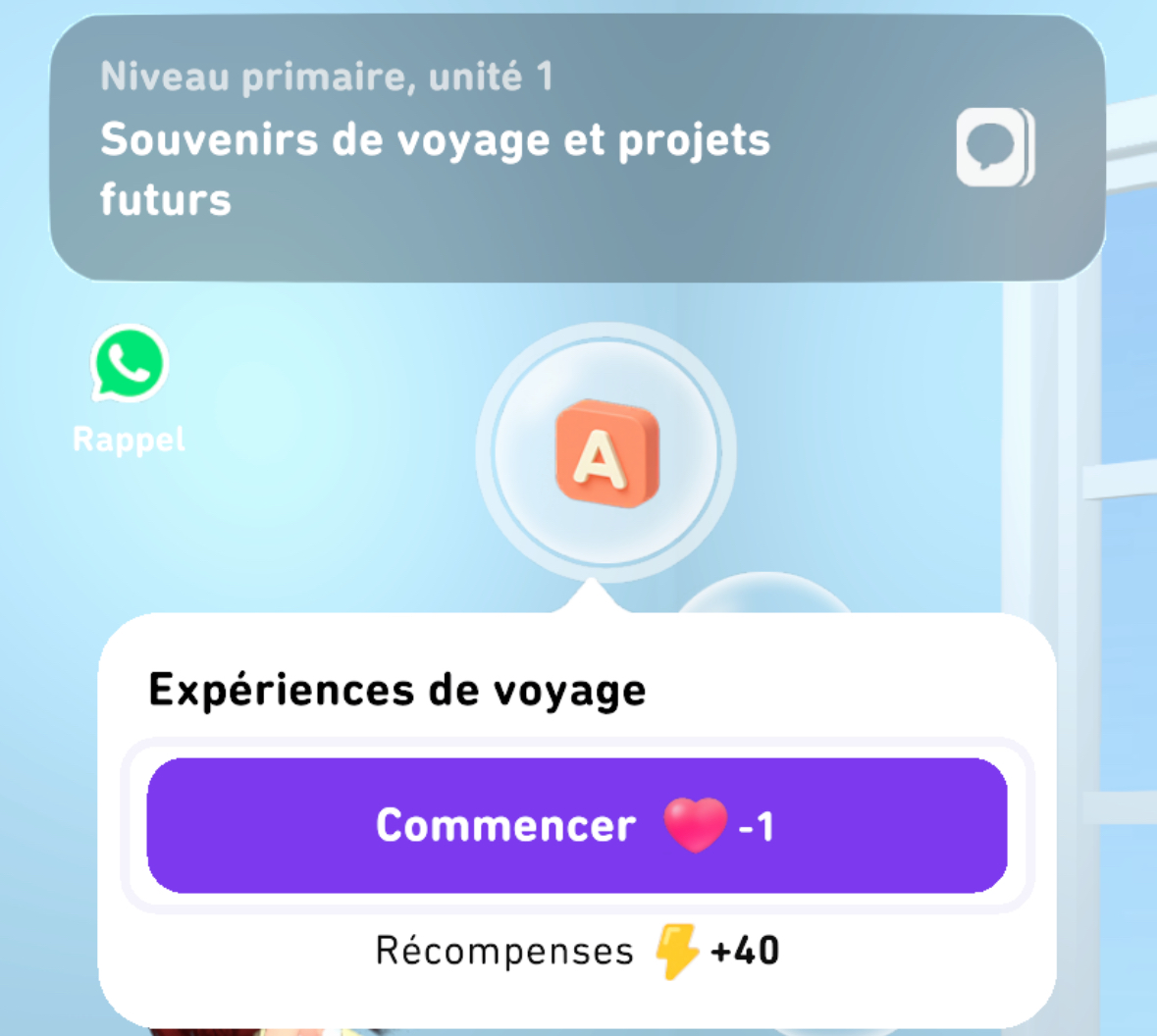The width and height of the screenshot is (1157, 1036).
Task: Open the unit conversation guide icon
Action: pos(994,148)
